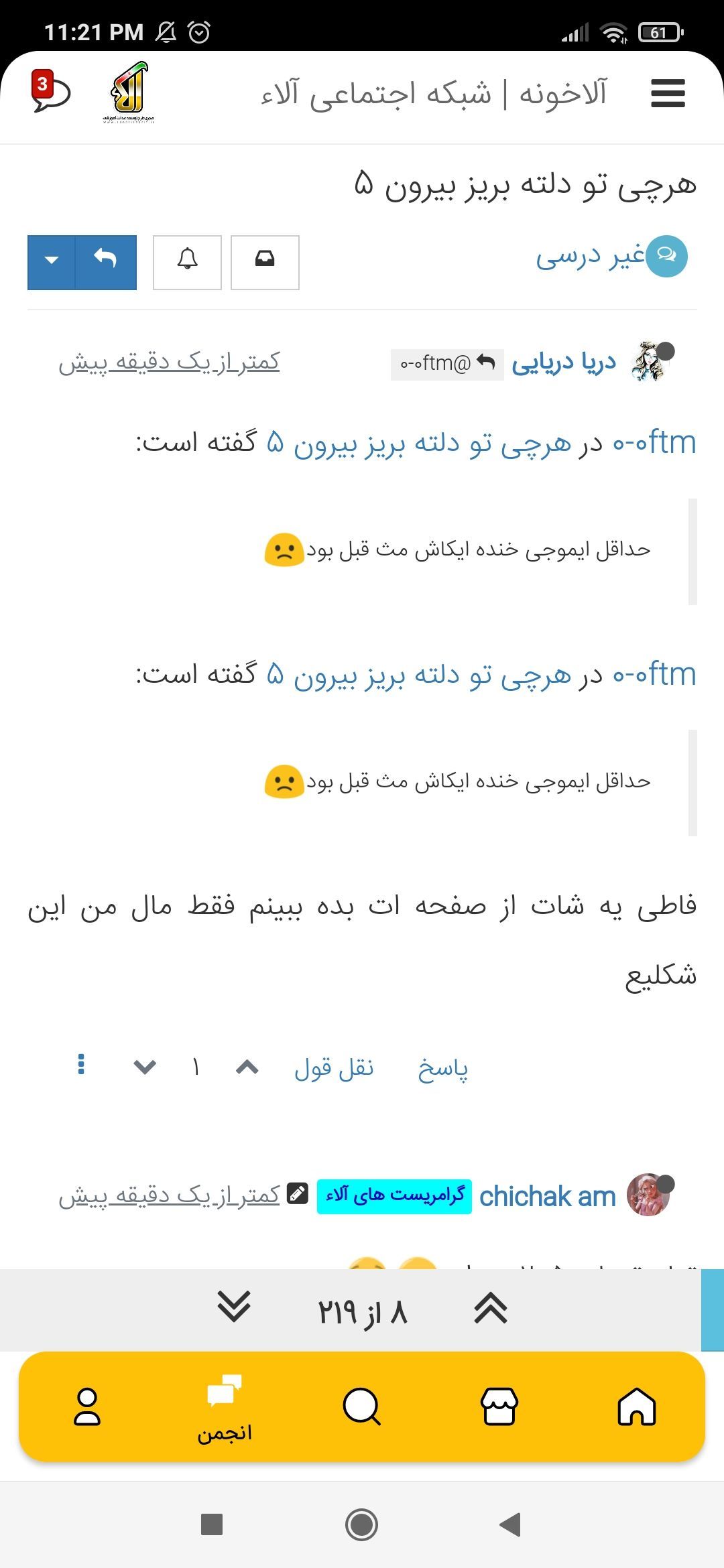Tap پاسخ under دریا دریایی's post

tap(442, 1067)
